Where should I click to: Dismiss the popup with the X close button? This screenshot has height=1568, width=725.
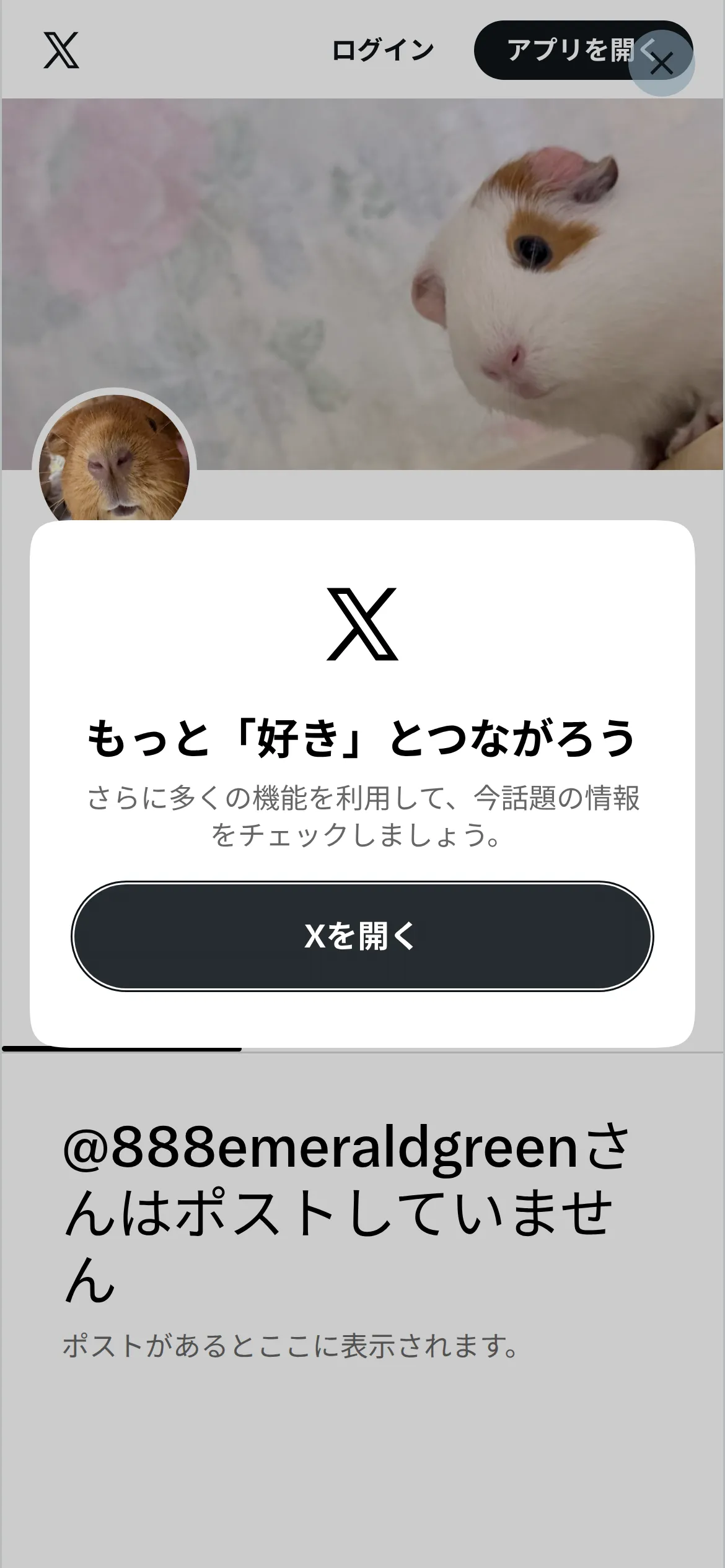coord(661,63)
